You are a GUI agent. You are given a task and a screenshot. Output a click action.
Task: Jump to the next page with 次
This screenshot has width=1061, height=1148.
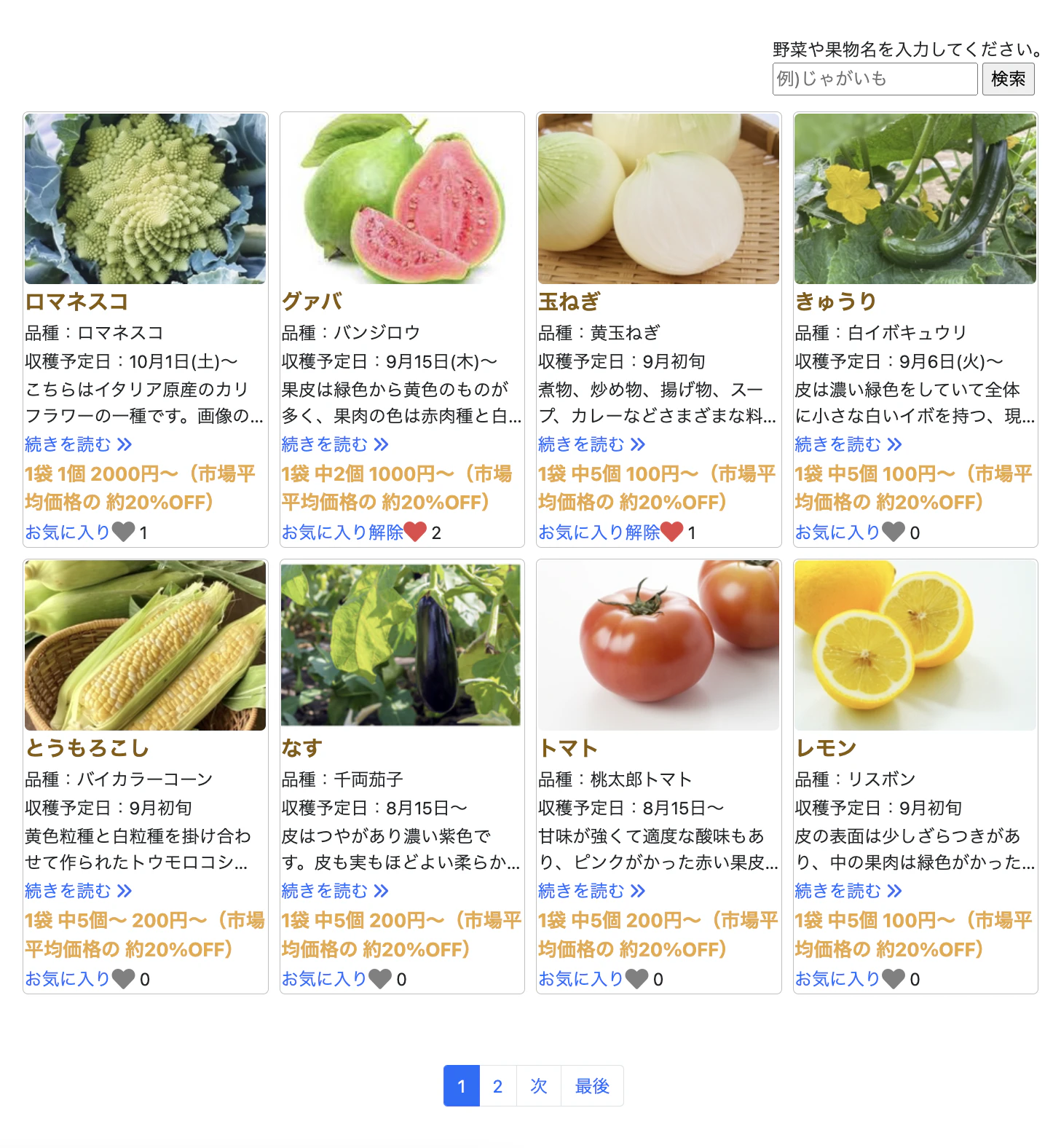pos(538,1086)
